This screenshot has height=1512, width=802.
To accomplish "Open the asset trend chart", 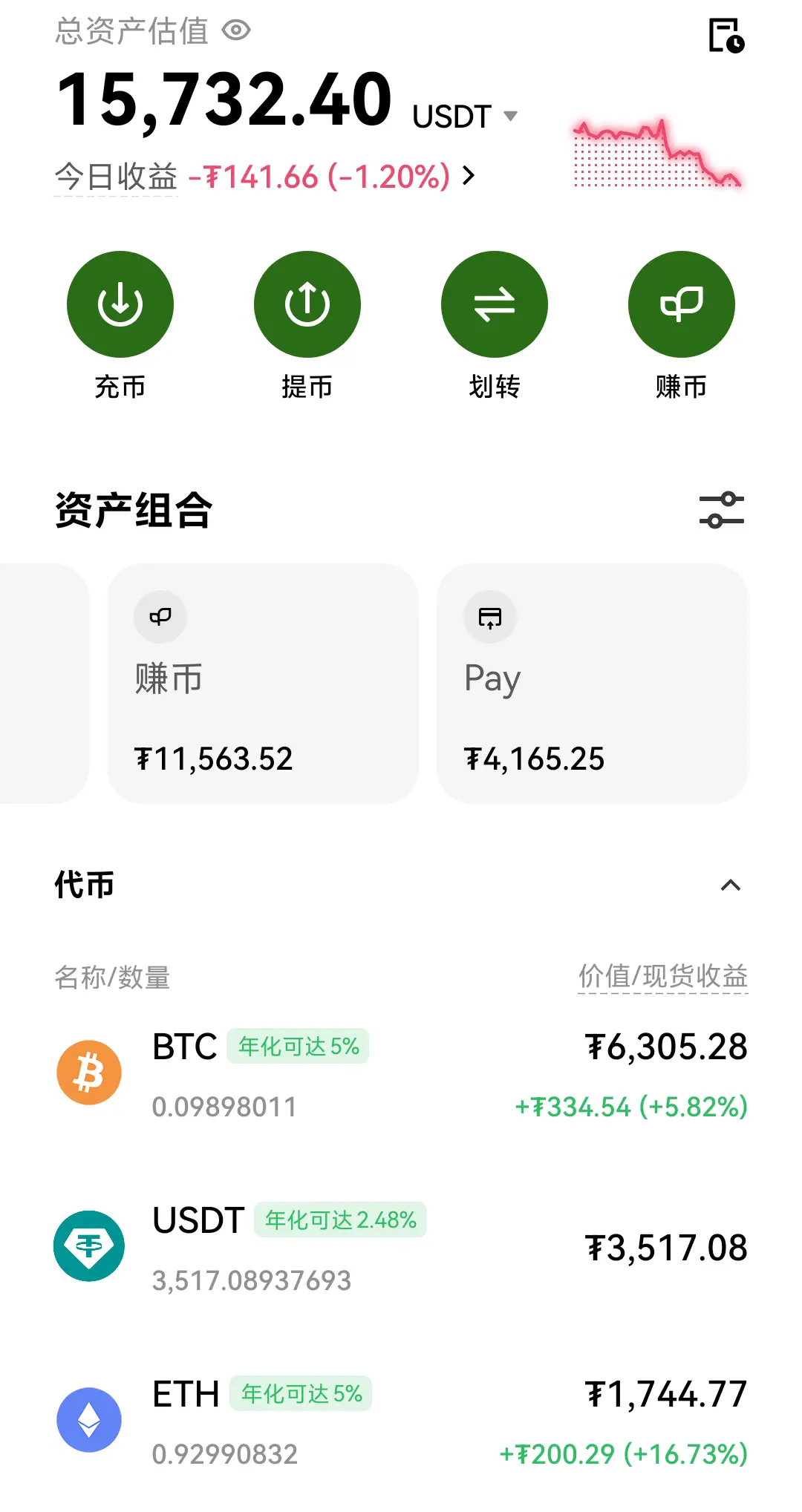I will [x=657, y=154].
